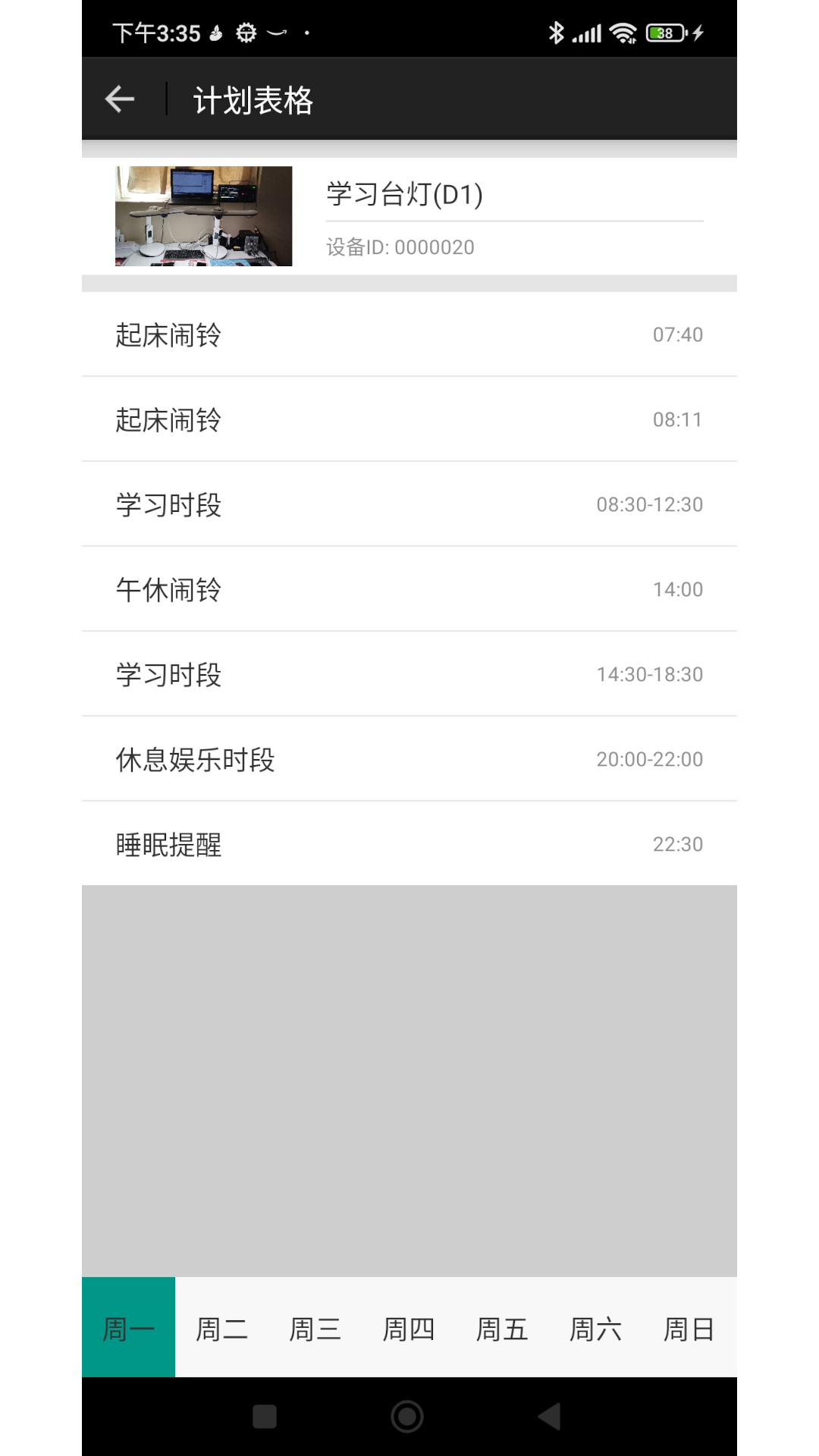The width and height of the screenshot is (819, 1456).
Task: Switch to the 周二 schedule tab
Action: pyautogui.click(x=222, y=1328)
